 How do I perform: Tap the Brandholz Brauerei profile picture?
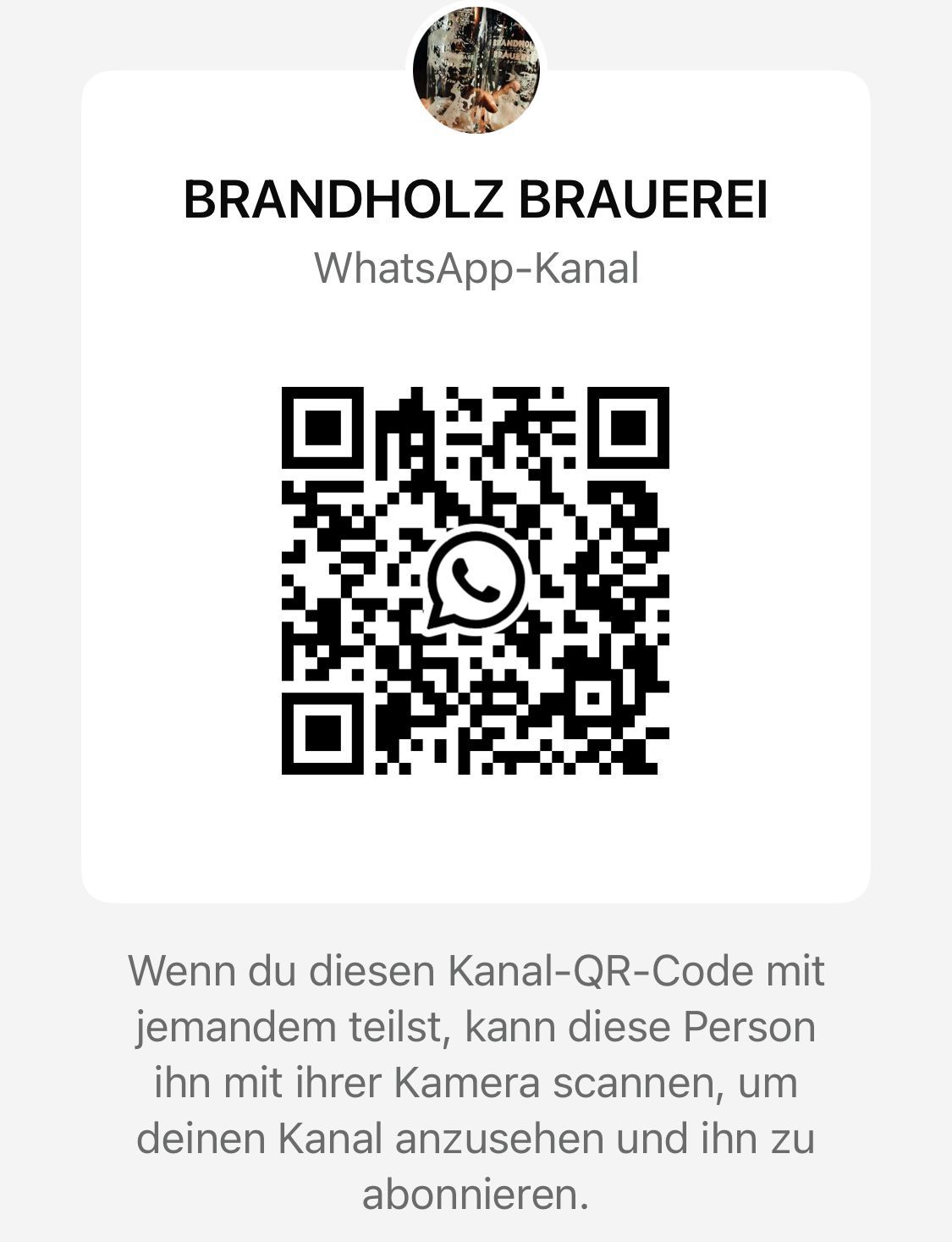476,68
